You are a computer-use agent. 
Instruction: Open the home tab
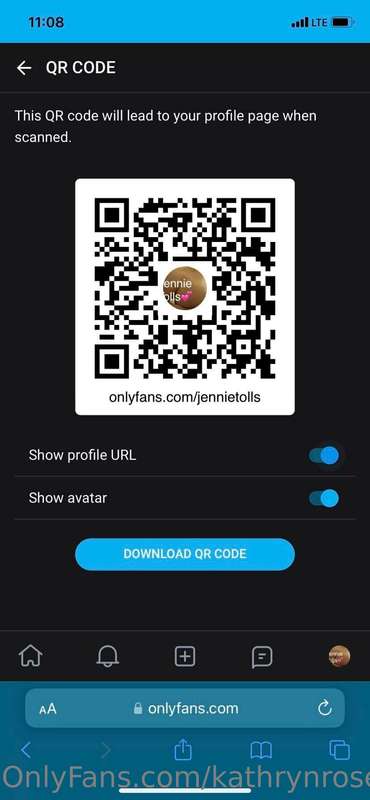pos(31,656)
